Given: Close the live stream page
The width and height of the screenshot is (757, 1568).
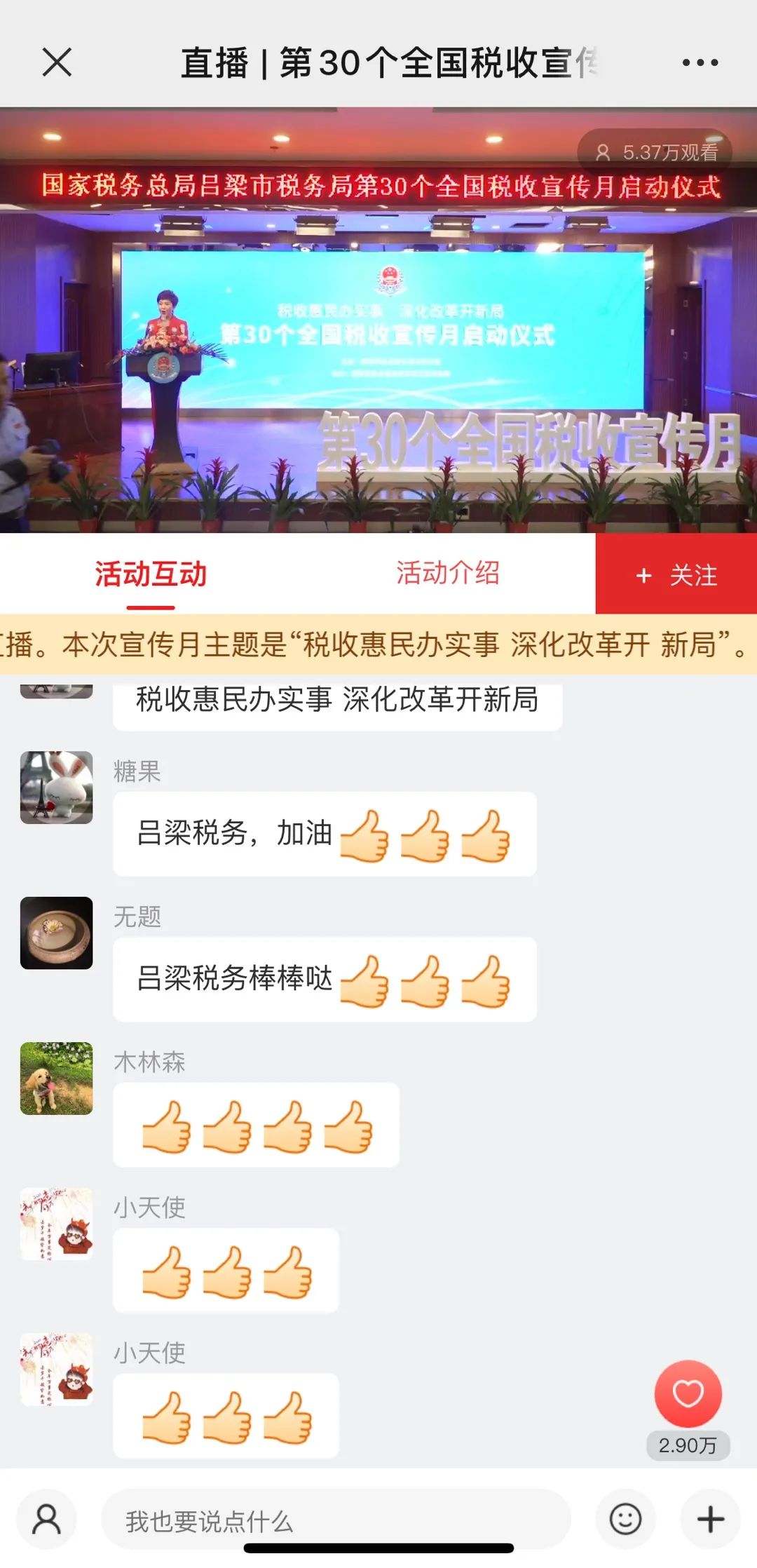Looking at the screenshot, I should pos(57,62).
